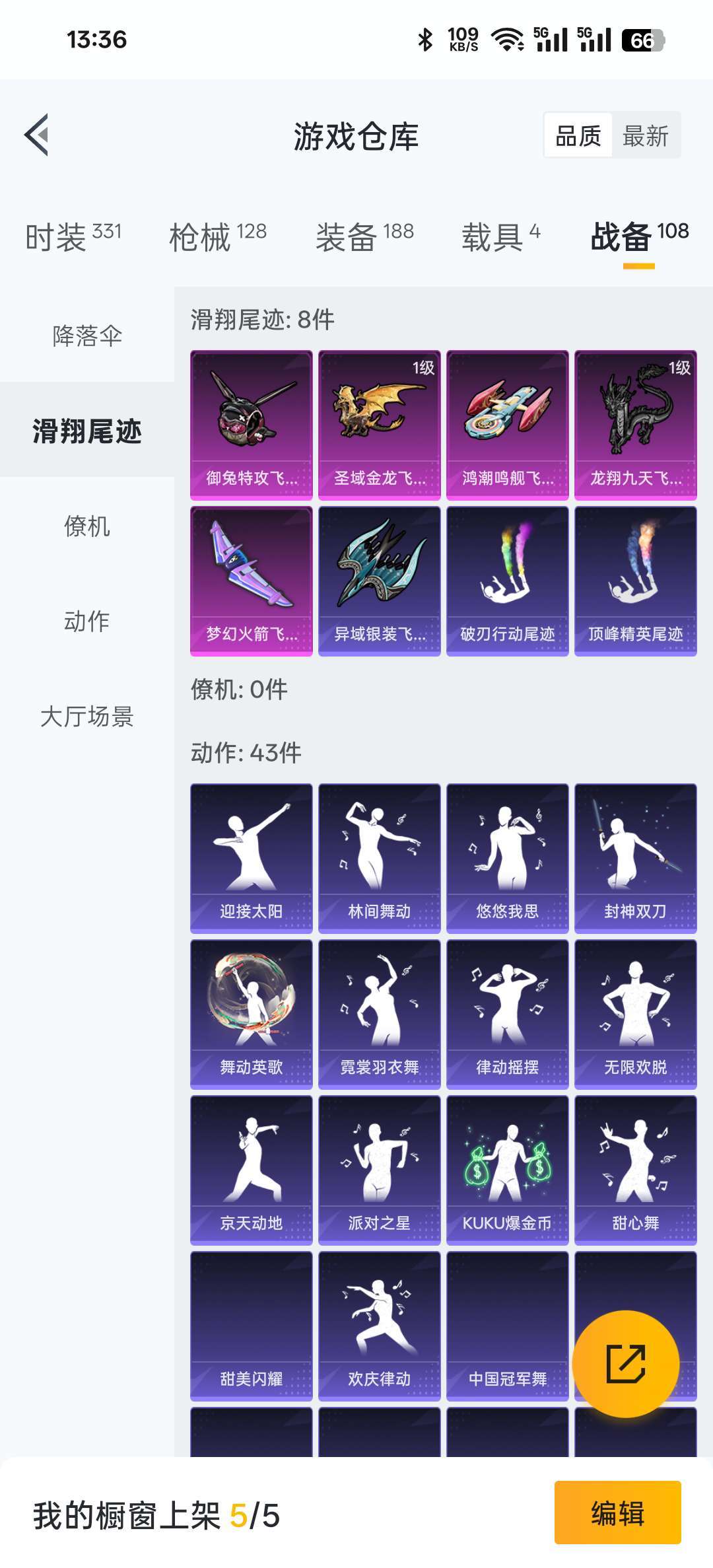Open the 梦幻火箭飞 trail item
This screenshot has width=713, height=1568.
tap(252, 581)
